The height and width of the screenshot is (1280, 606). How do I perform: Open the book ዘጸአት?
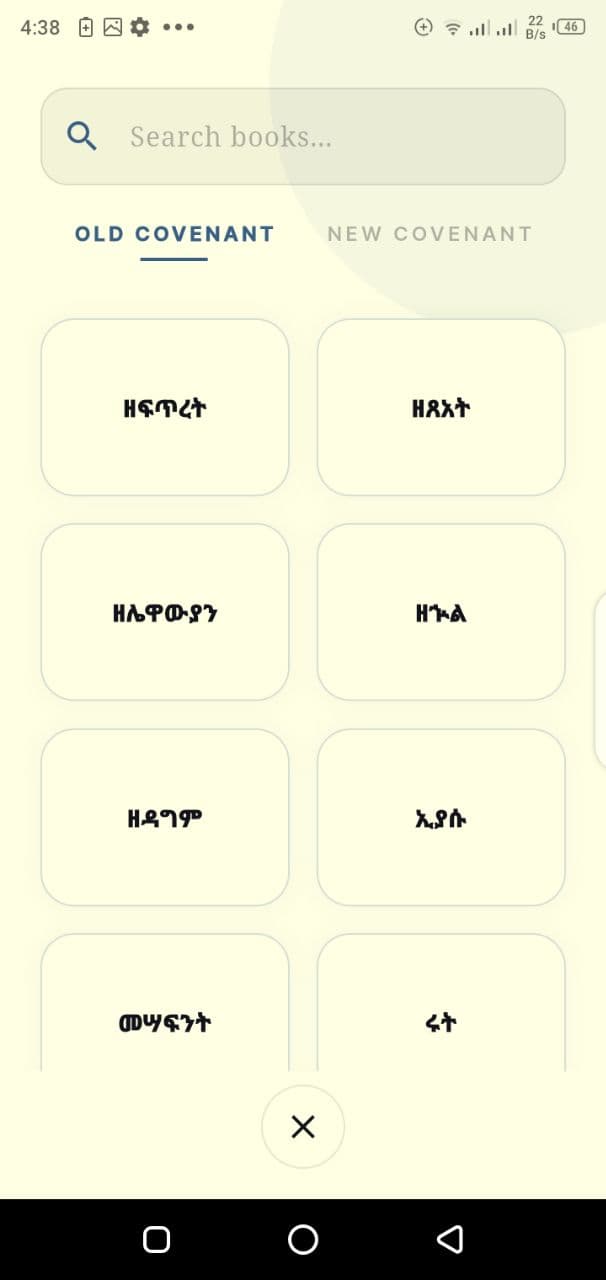(x=441, y=408)
